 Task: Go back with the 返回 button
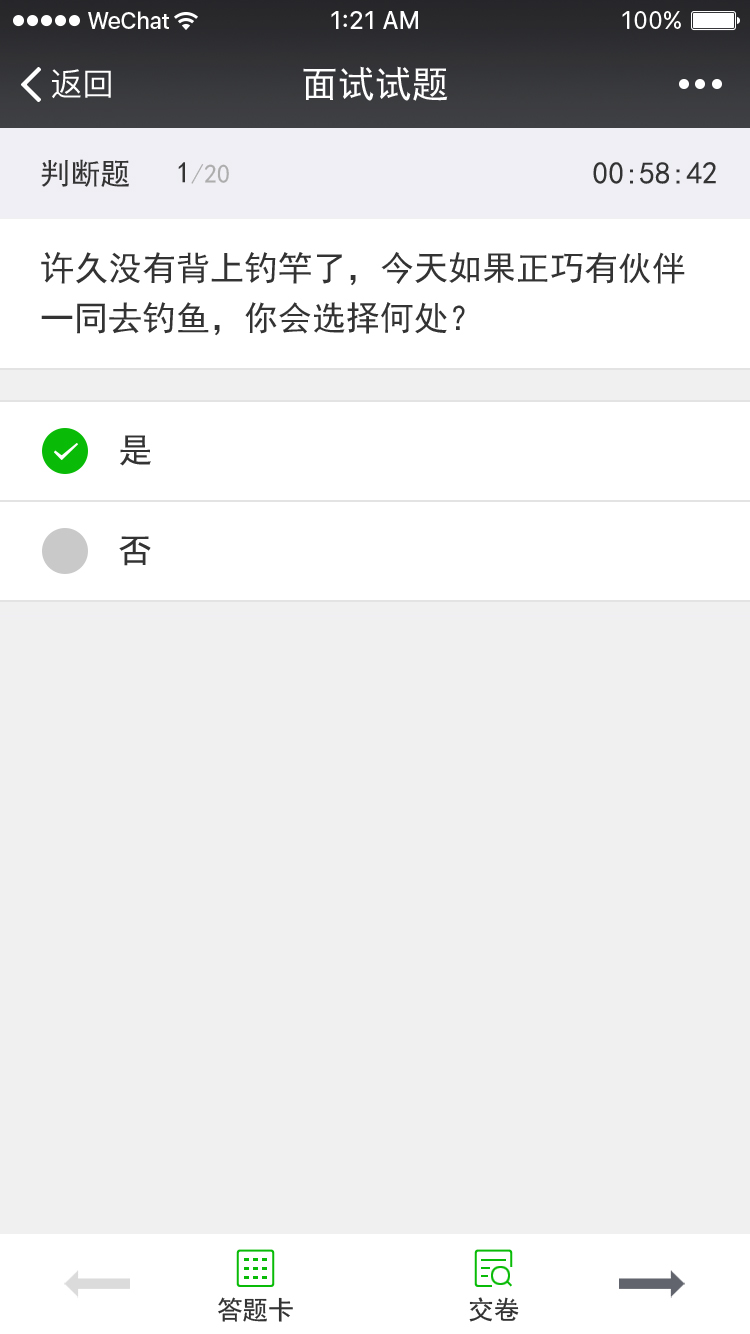tap(68, 85)
